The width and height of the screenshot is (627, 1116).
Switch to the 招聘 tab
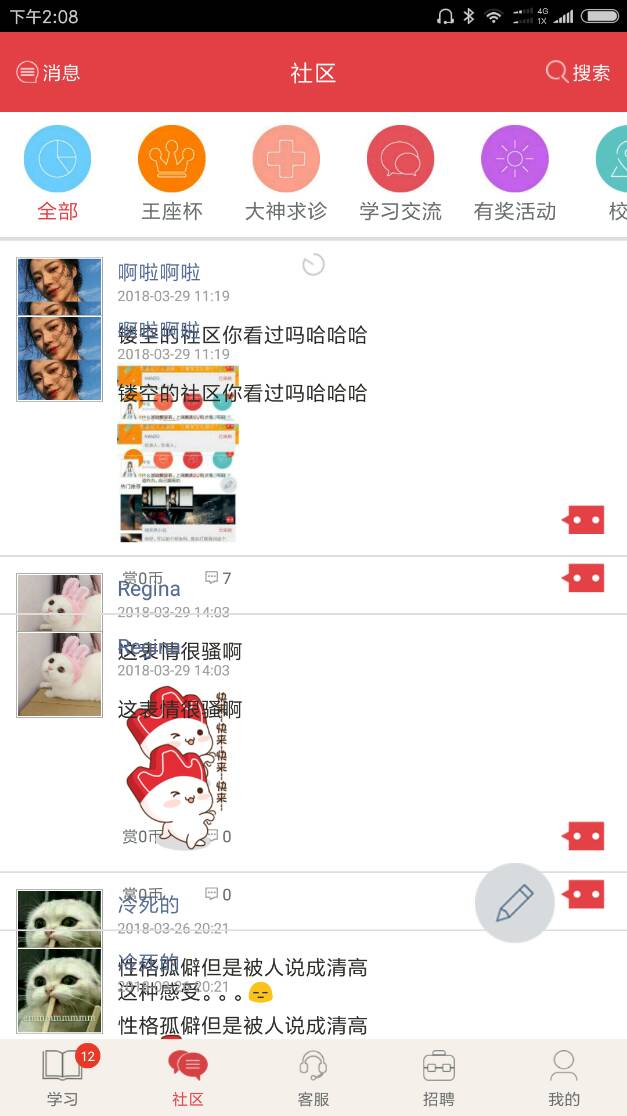[x=438, y=1077]
